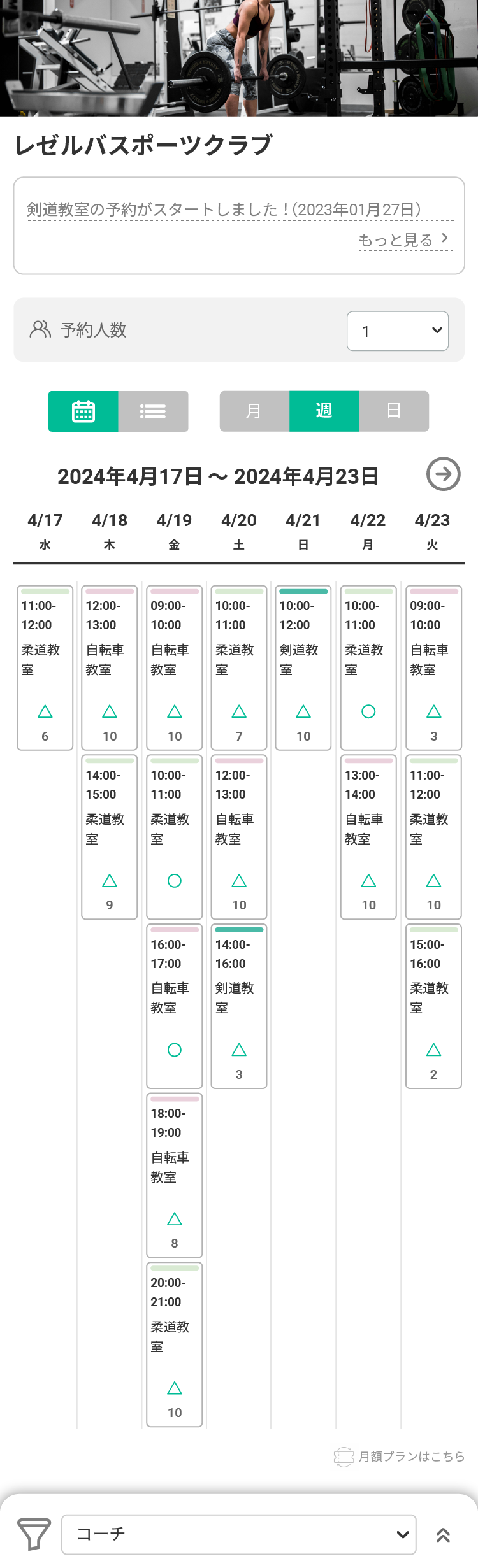Open the 月額プランはこちら link
The height and width of the screenshot is (1568, 478).
click(400, 1457)
